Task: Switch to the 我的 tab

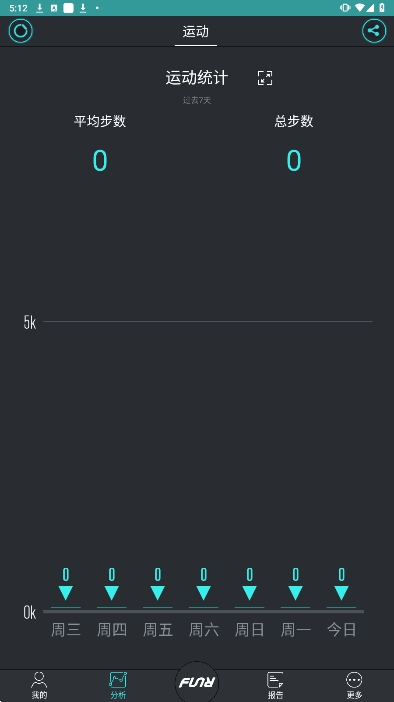Action: pos(39,685)
